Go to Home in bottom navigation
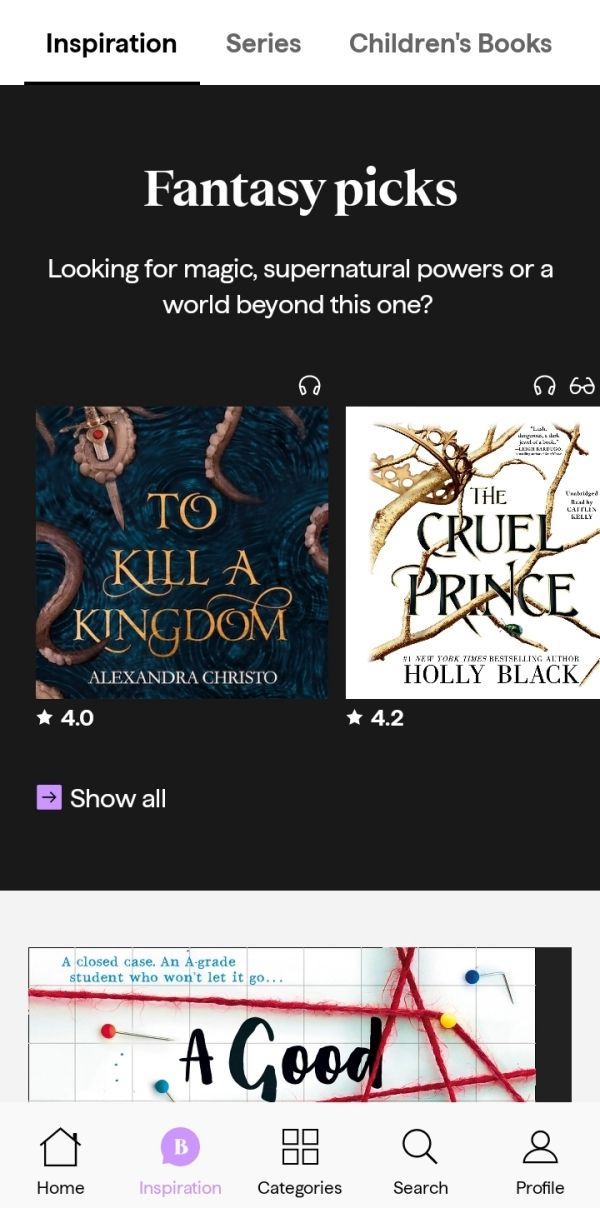Image resolution: width=600 pixels, height=1208 pixels. tap(60, 1162)
